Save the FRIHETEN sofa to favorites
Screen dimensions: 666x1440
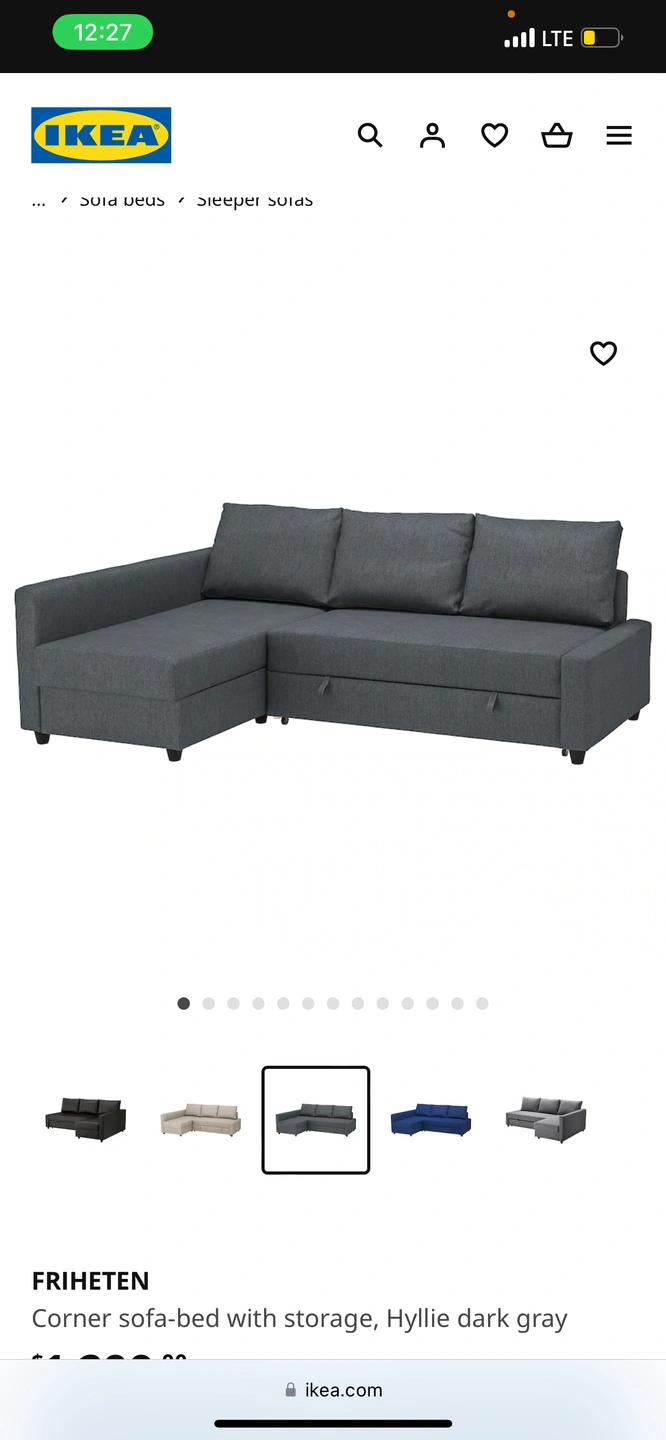[x=603, y=353]
